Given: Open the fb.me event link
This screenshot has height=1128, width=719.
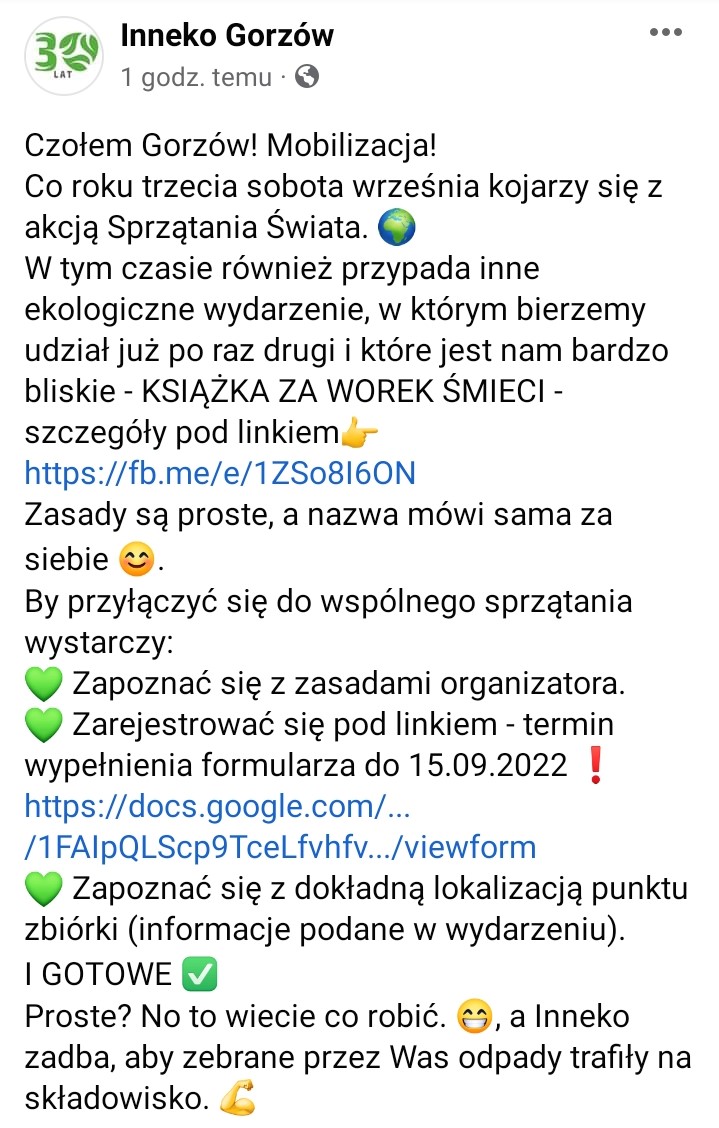Looking at the screenshot, I should (x=219, y=473).
